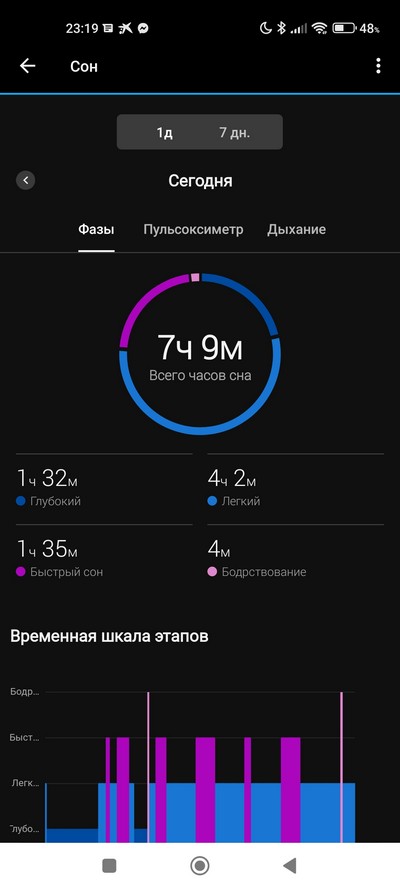Go back from the Сон screen
400x889 pixels.
(27, 66)
